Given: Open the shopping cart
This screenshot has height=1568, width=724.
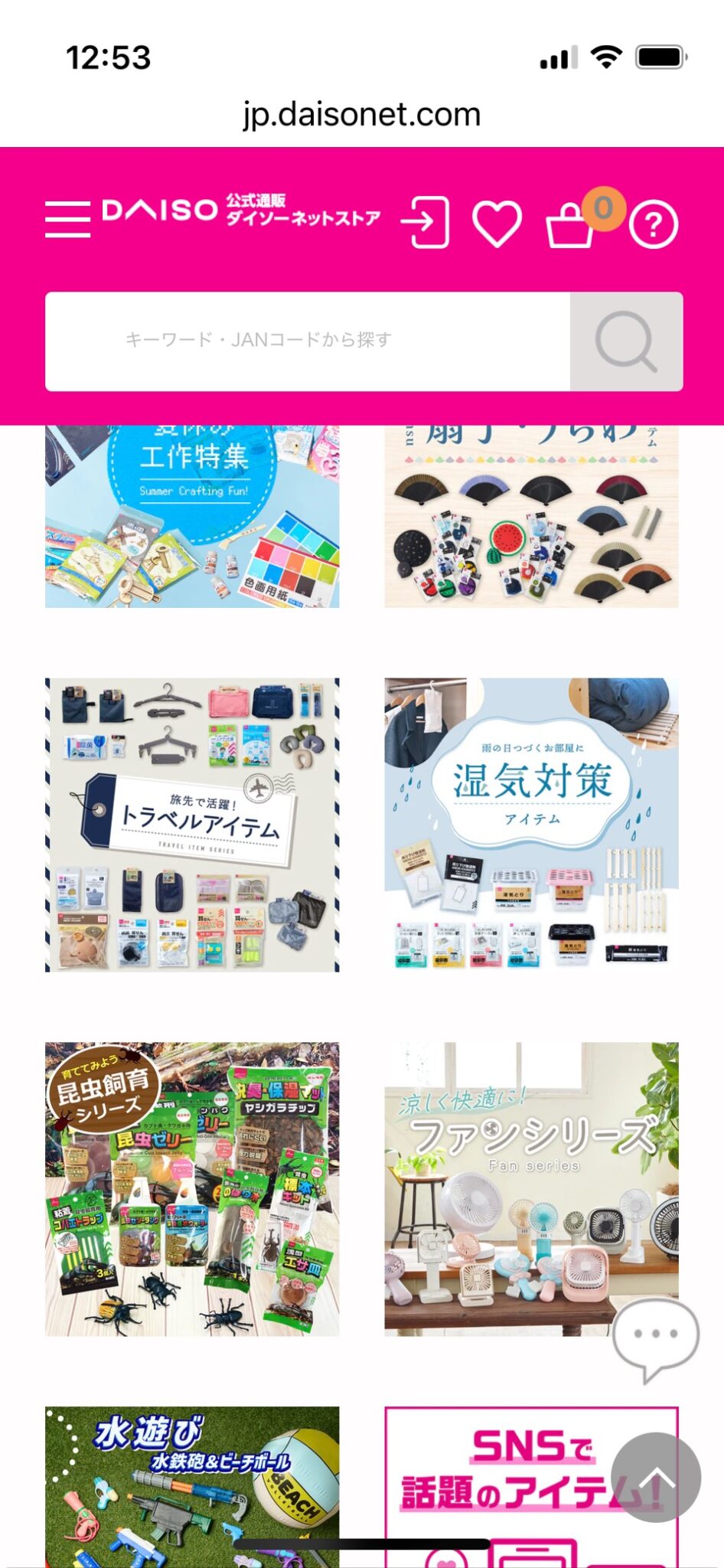Looking at the screenshot, I should coord(570,225).
